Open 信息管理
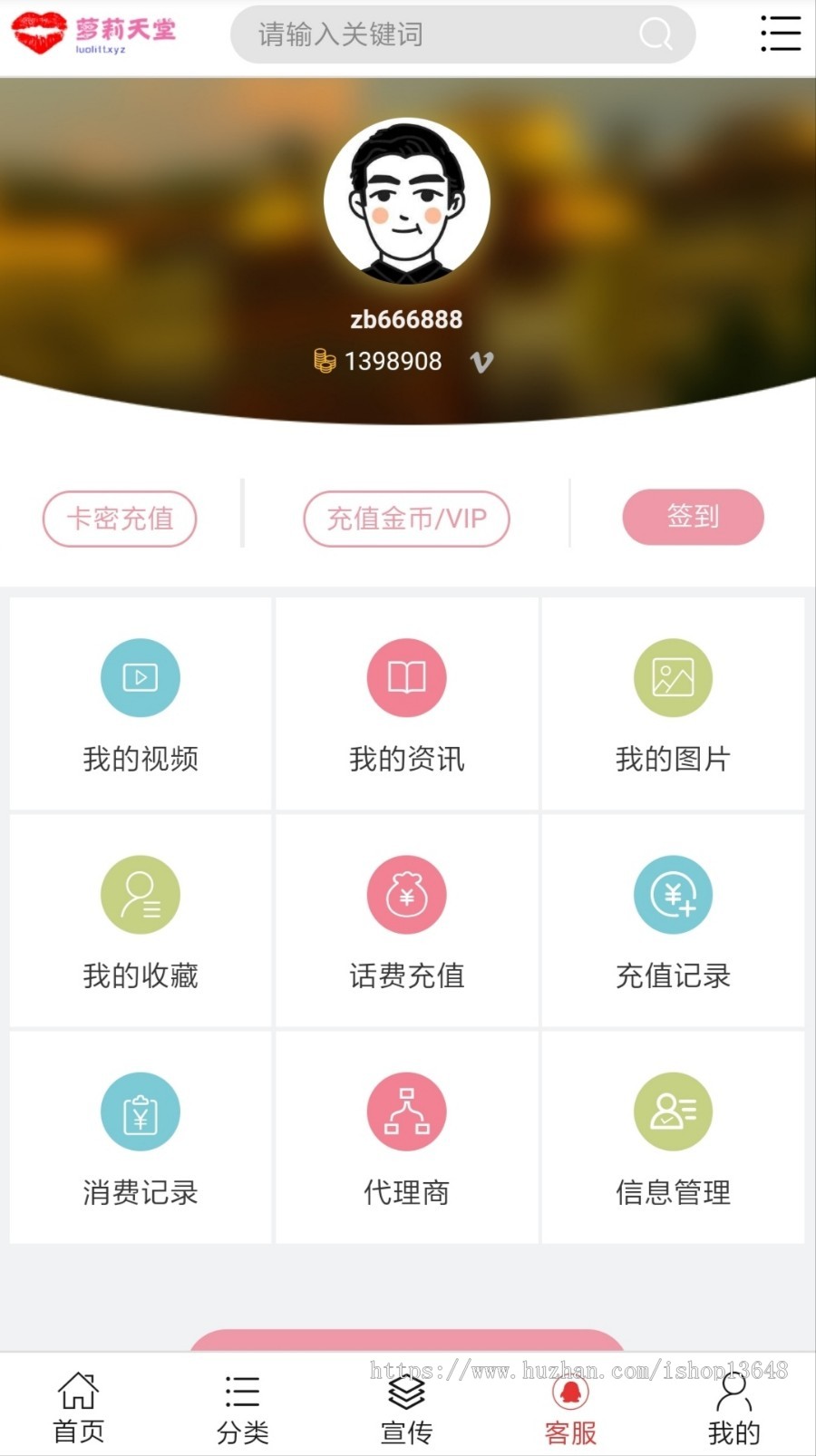 pos(673,1137)
